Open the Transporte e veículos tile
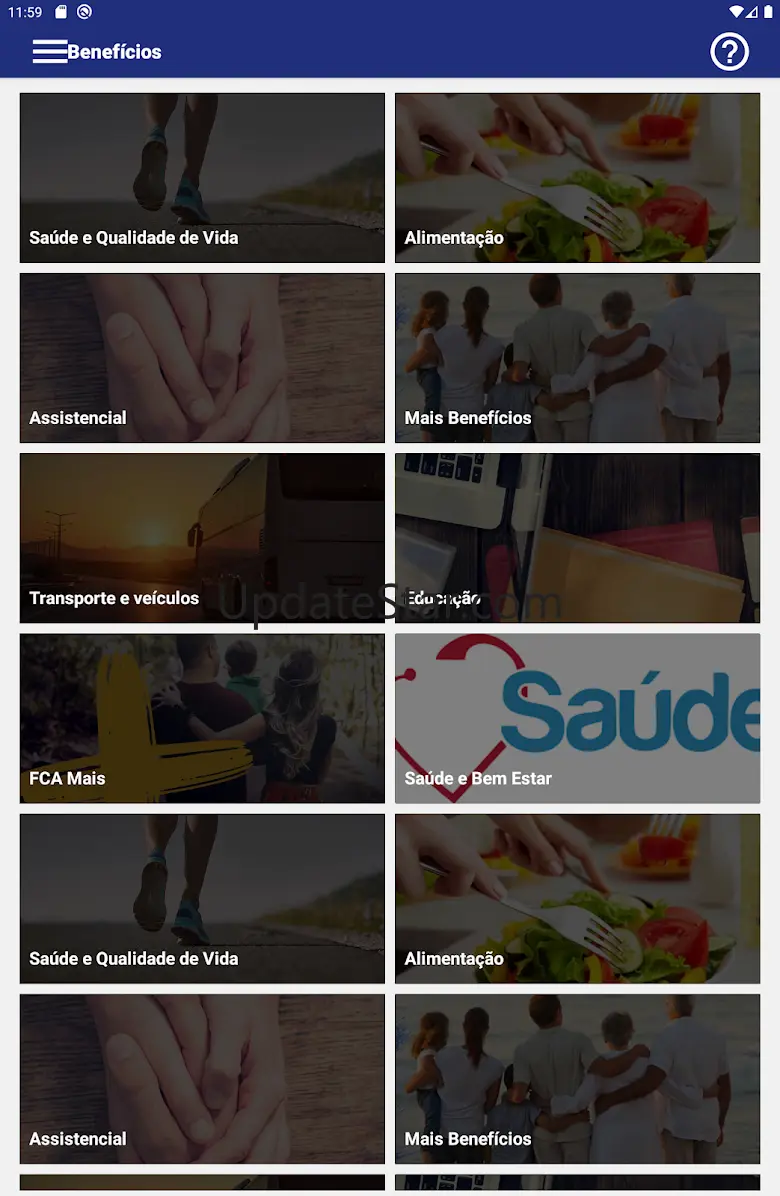The width and height of the screenshot is (780, 1196). click(x=202, y=538)
